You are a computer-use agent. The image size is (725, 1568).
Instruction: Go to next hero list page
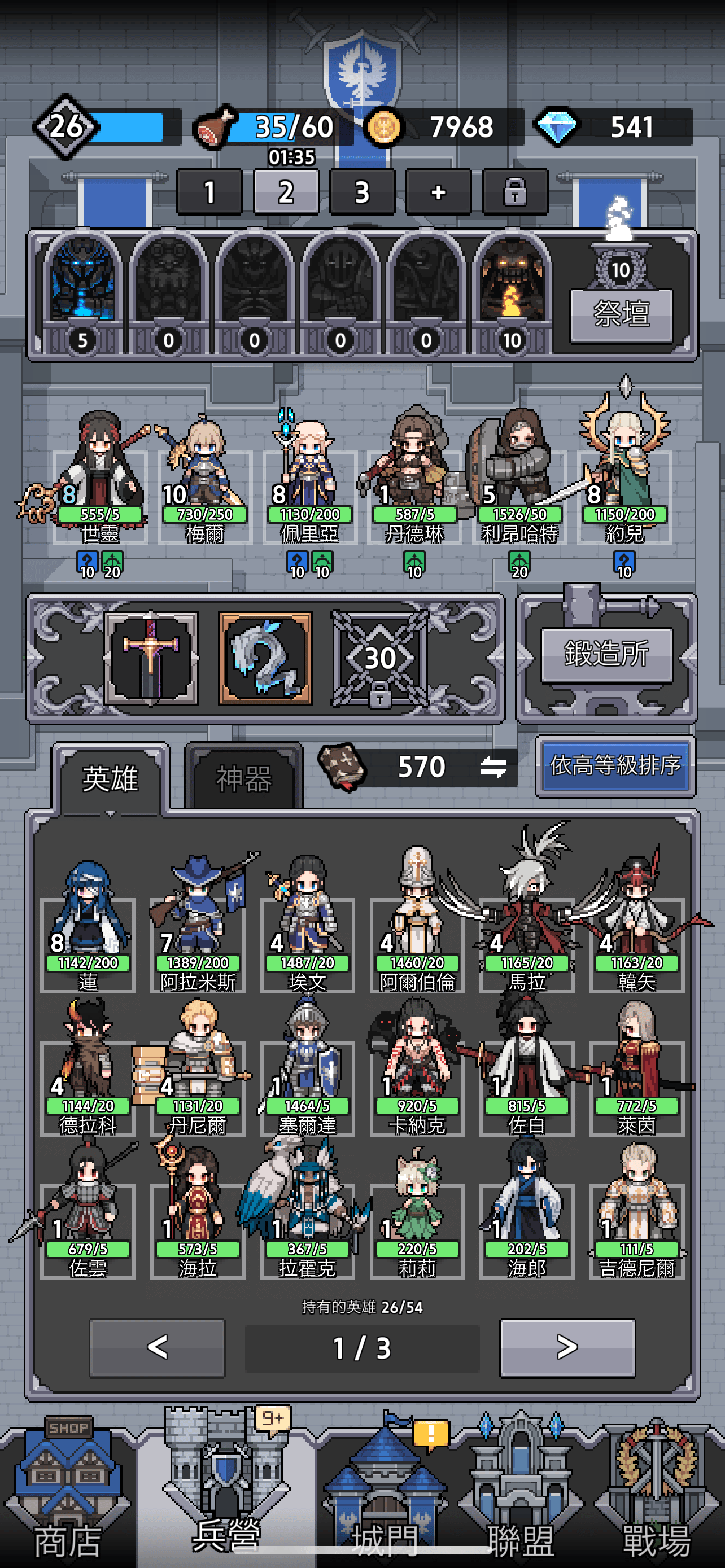(567, 1348)
